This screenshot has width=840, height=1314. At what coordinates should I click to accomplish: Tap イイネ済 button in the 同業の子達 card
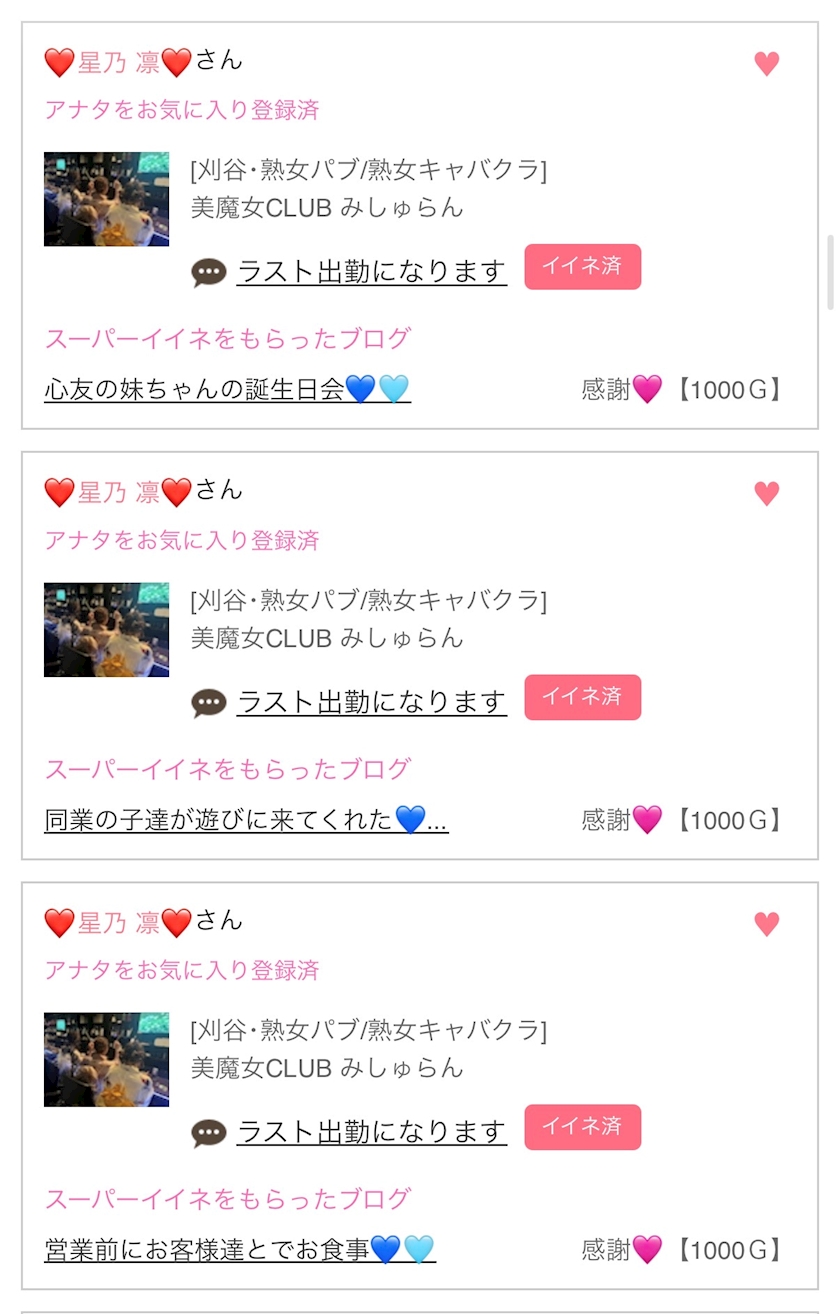coord(582,697)
